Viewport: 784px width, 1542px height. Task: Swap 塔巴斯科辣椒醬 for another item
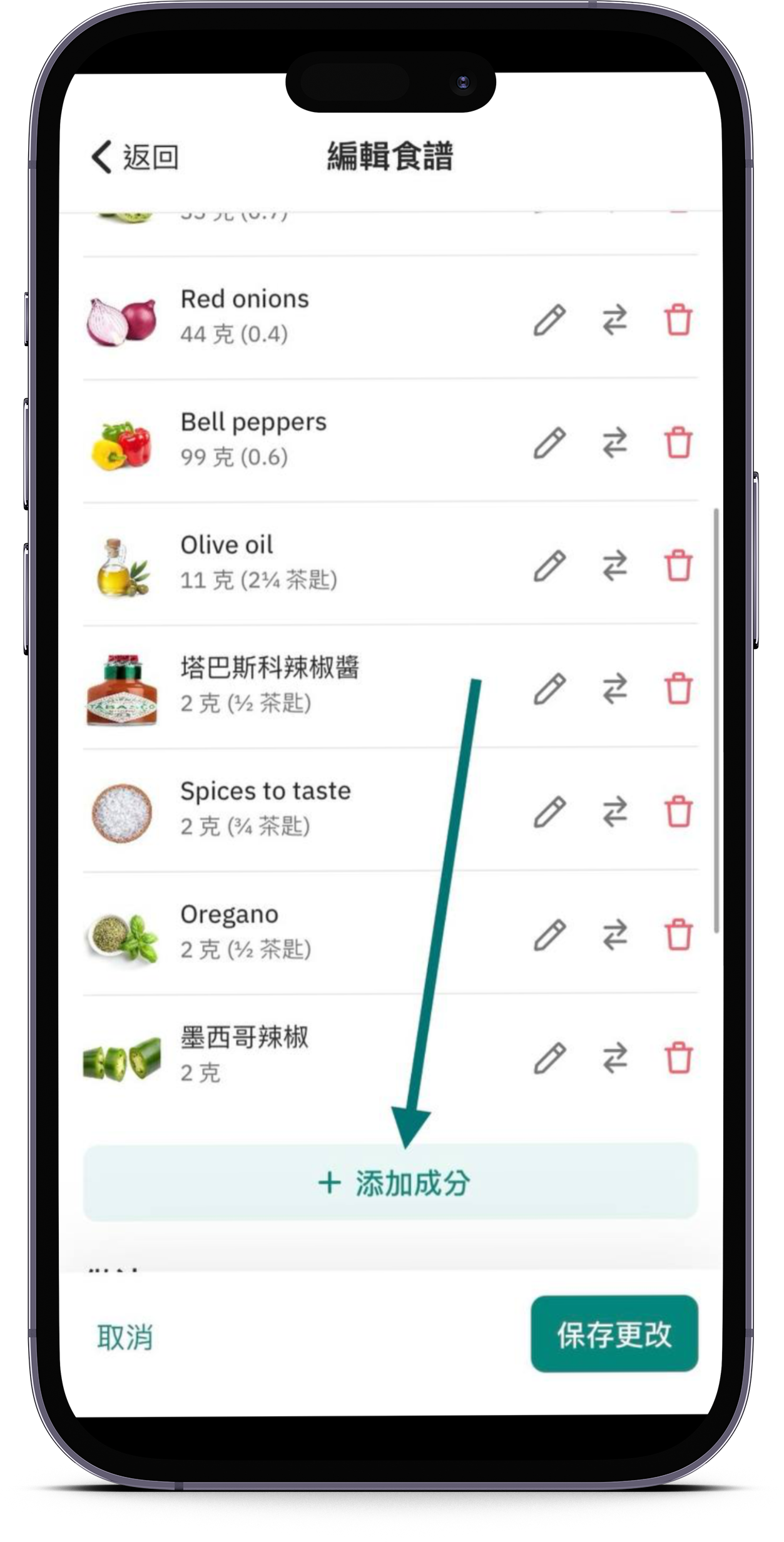614,689
